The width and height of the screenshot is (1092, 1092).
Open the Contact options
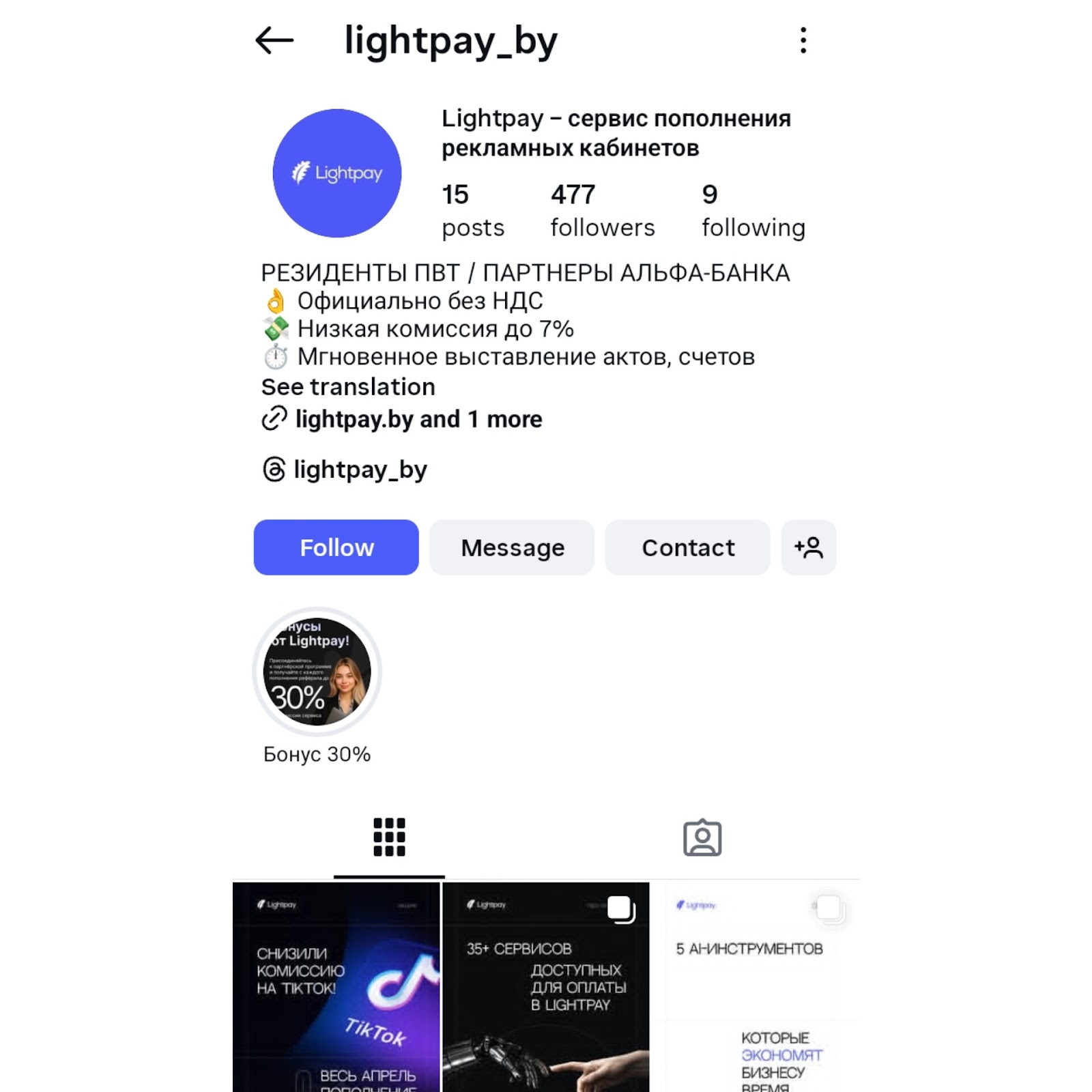point(687,547)
